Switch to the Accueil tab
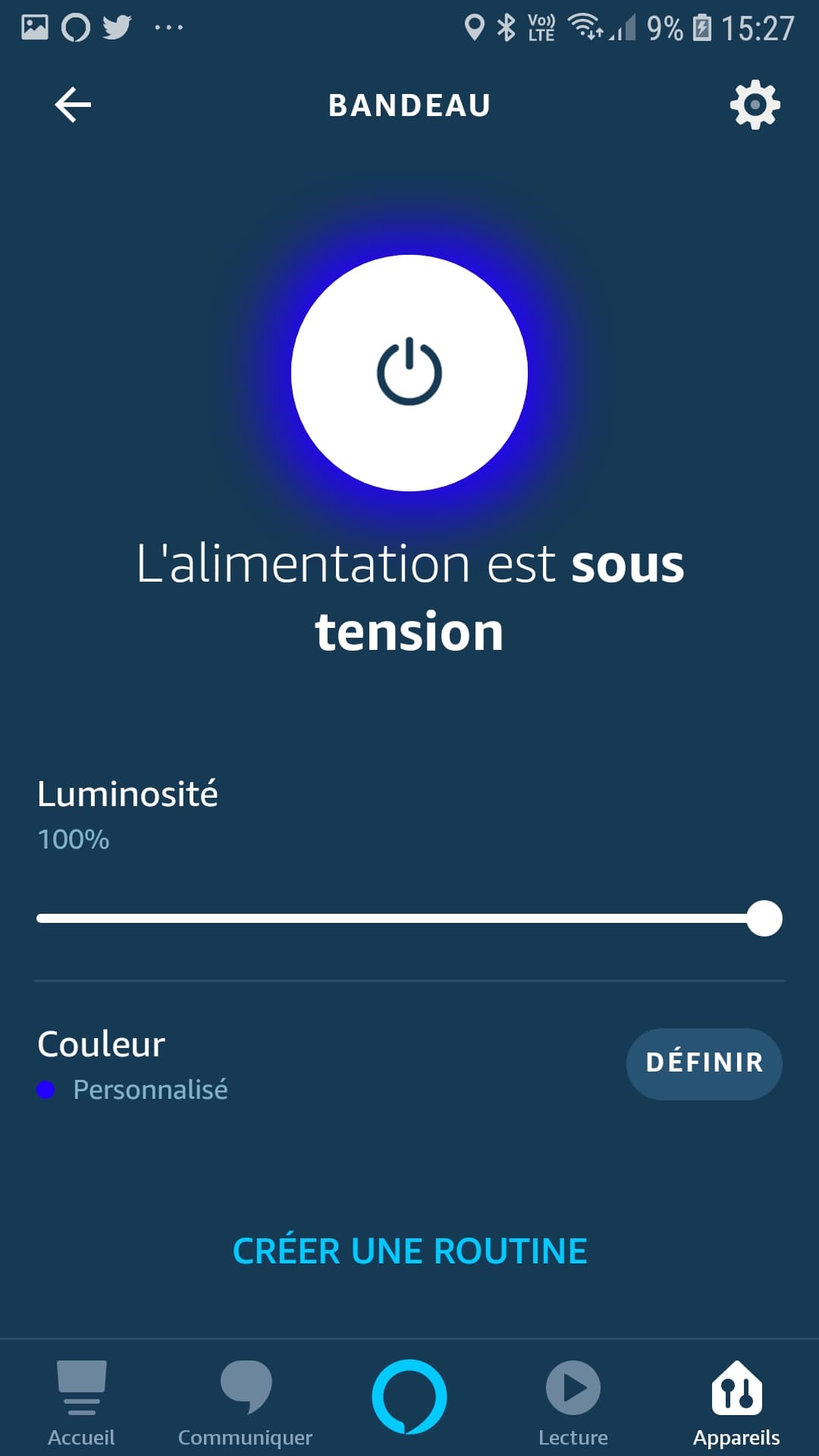Viewport: 819px width, 1456px height. (81, 1402)
